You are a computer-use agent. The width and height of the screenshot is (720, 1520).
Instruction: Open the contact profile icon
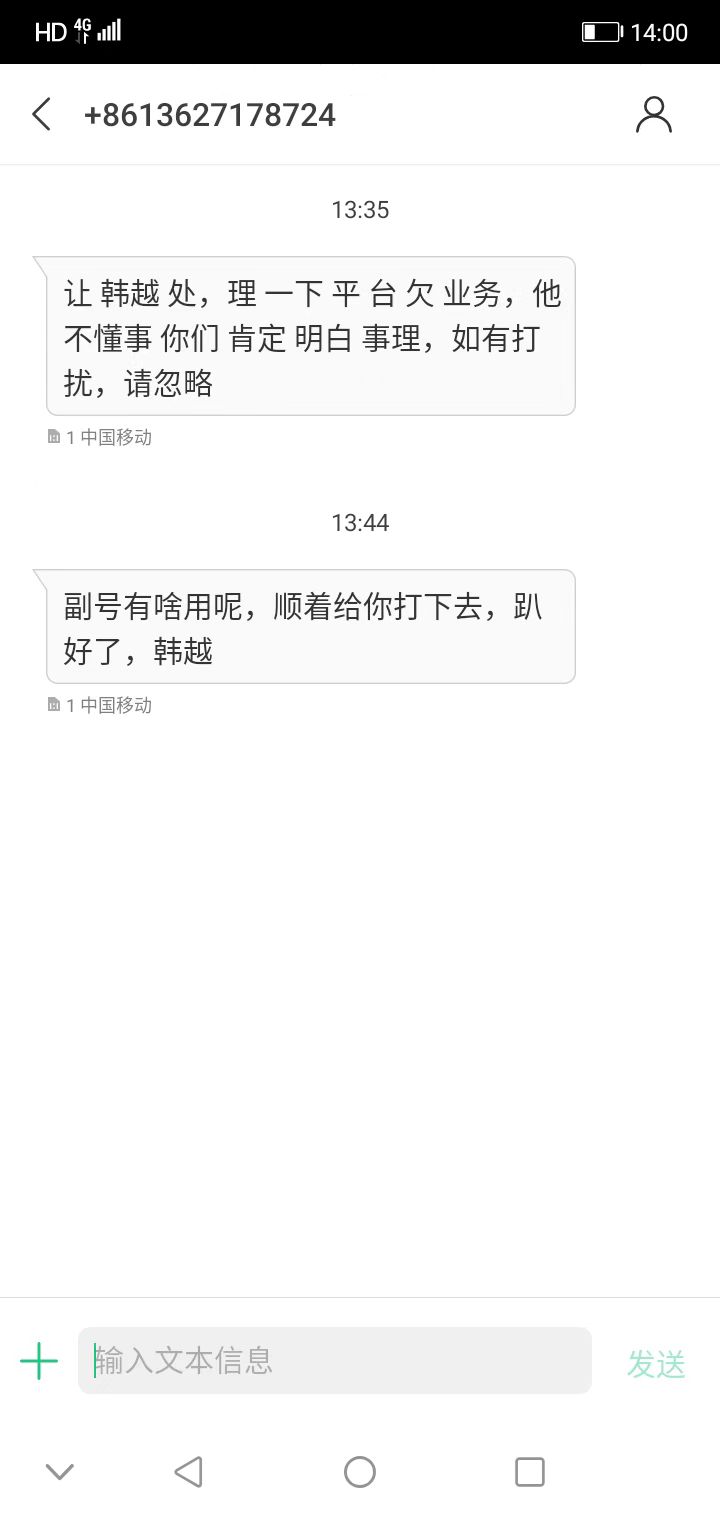coord(654,115)
